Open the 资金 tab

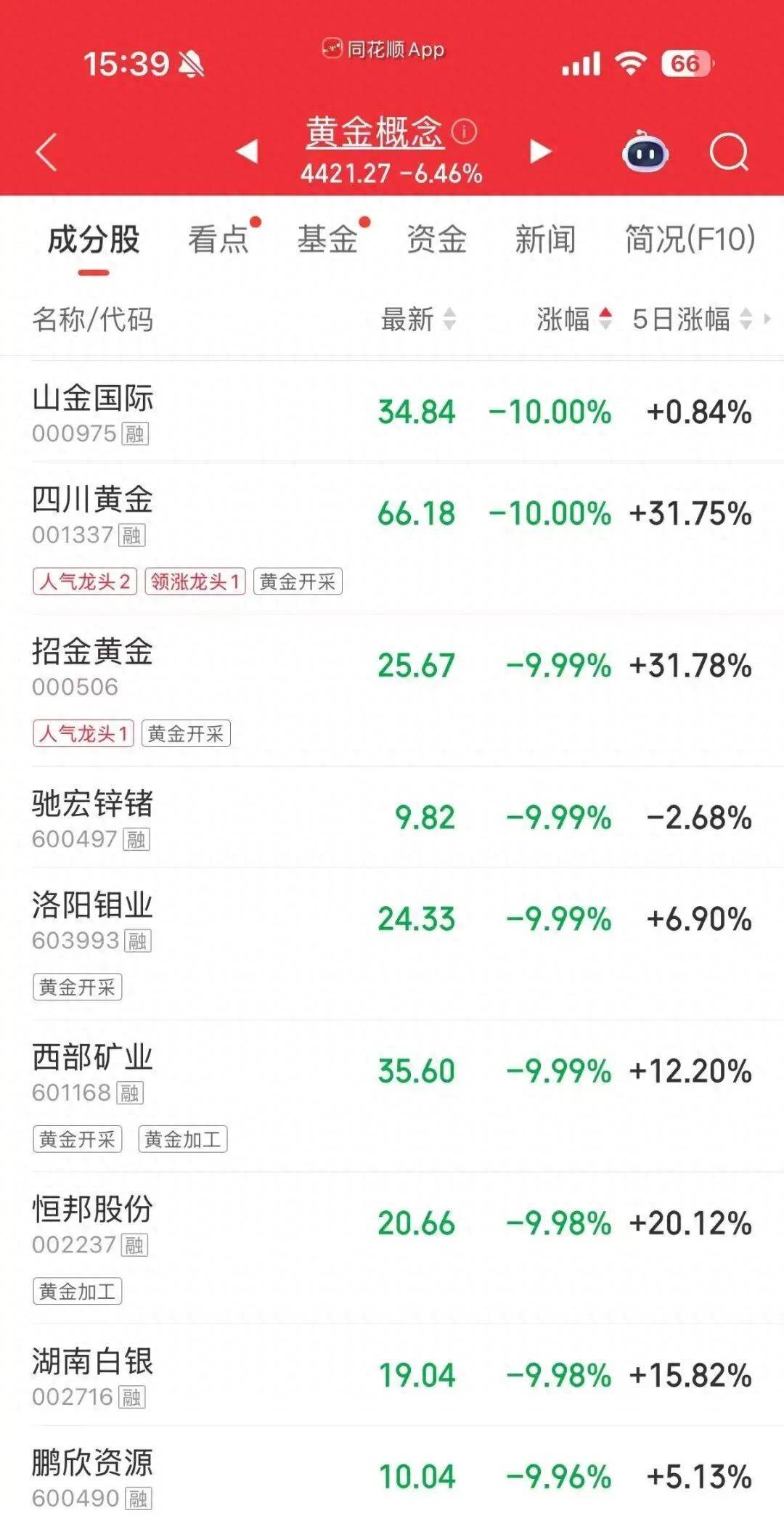436,240
